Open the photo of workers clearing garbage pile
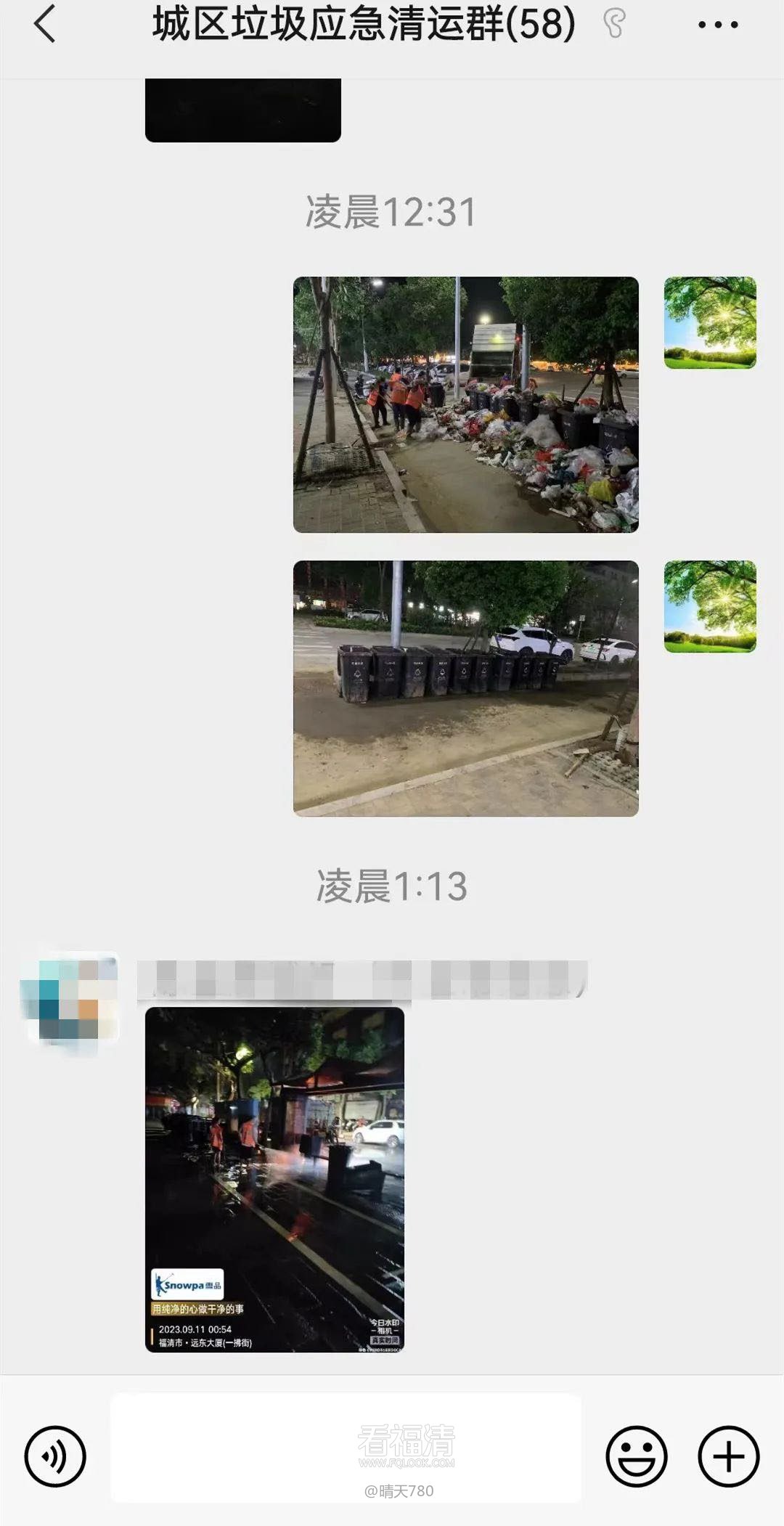The width and height of the screenshot is (784, 1526). (x=465, y=404)
